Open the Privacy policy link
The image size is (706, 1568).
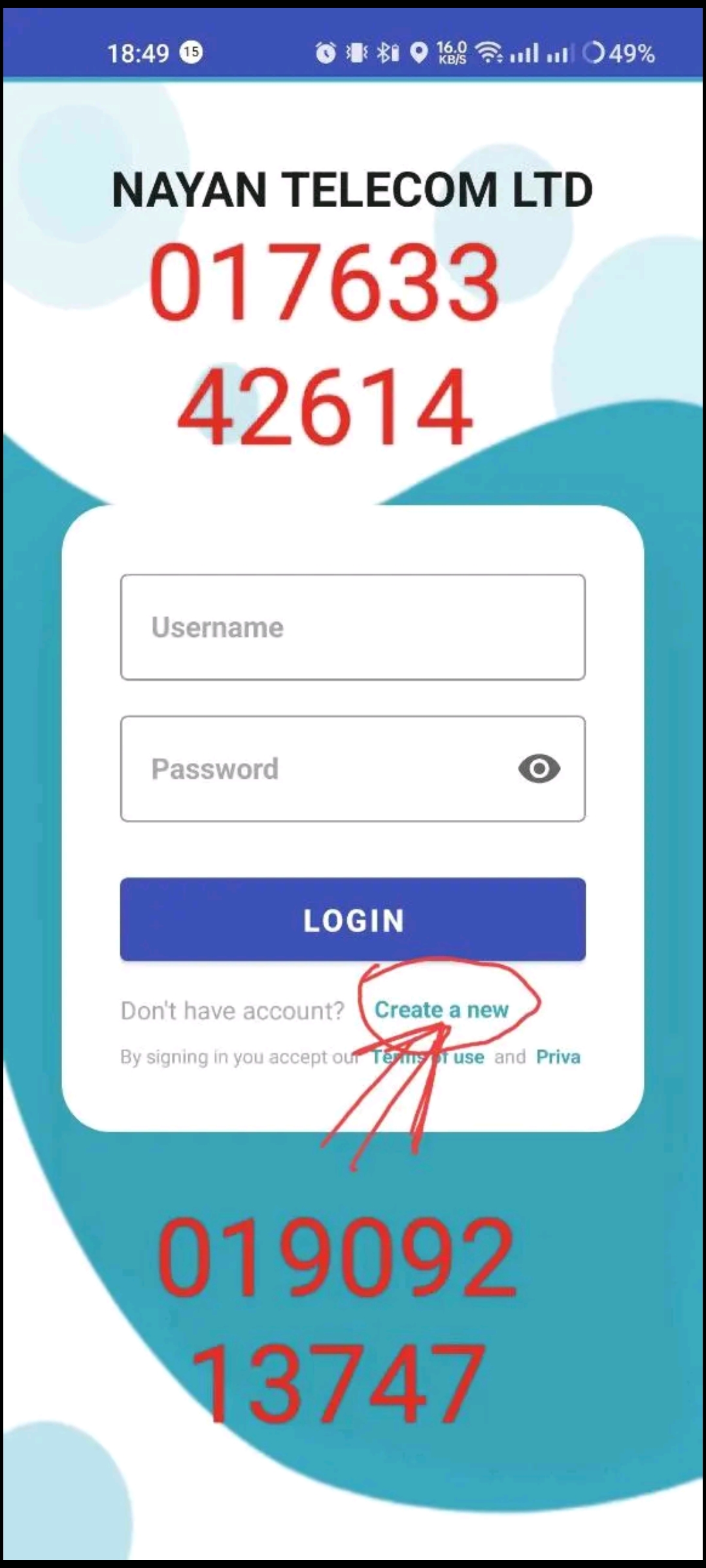(x=558, y=1057)
